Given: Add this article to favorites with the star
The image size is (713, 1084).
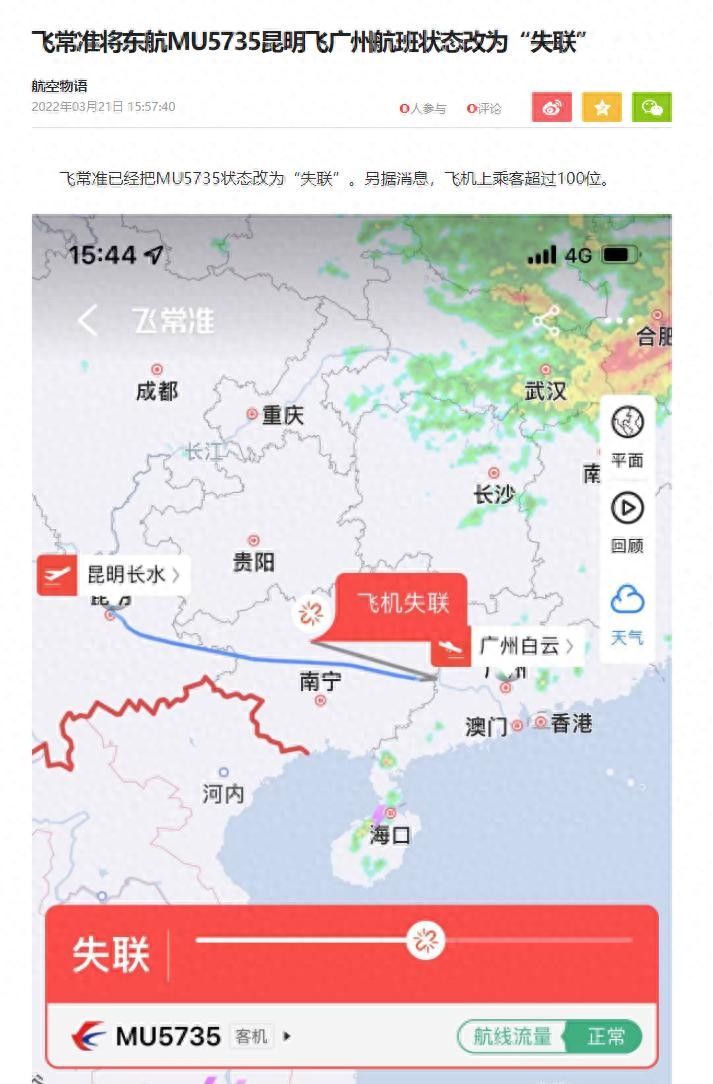Looking at the screenshot, I should coord(602,108).
